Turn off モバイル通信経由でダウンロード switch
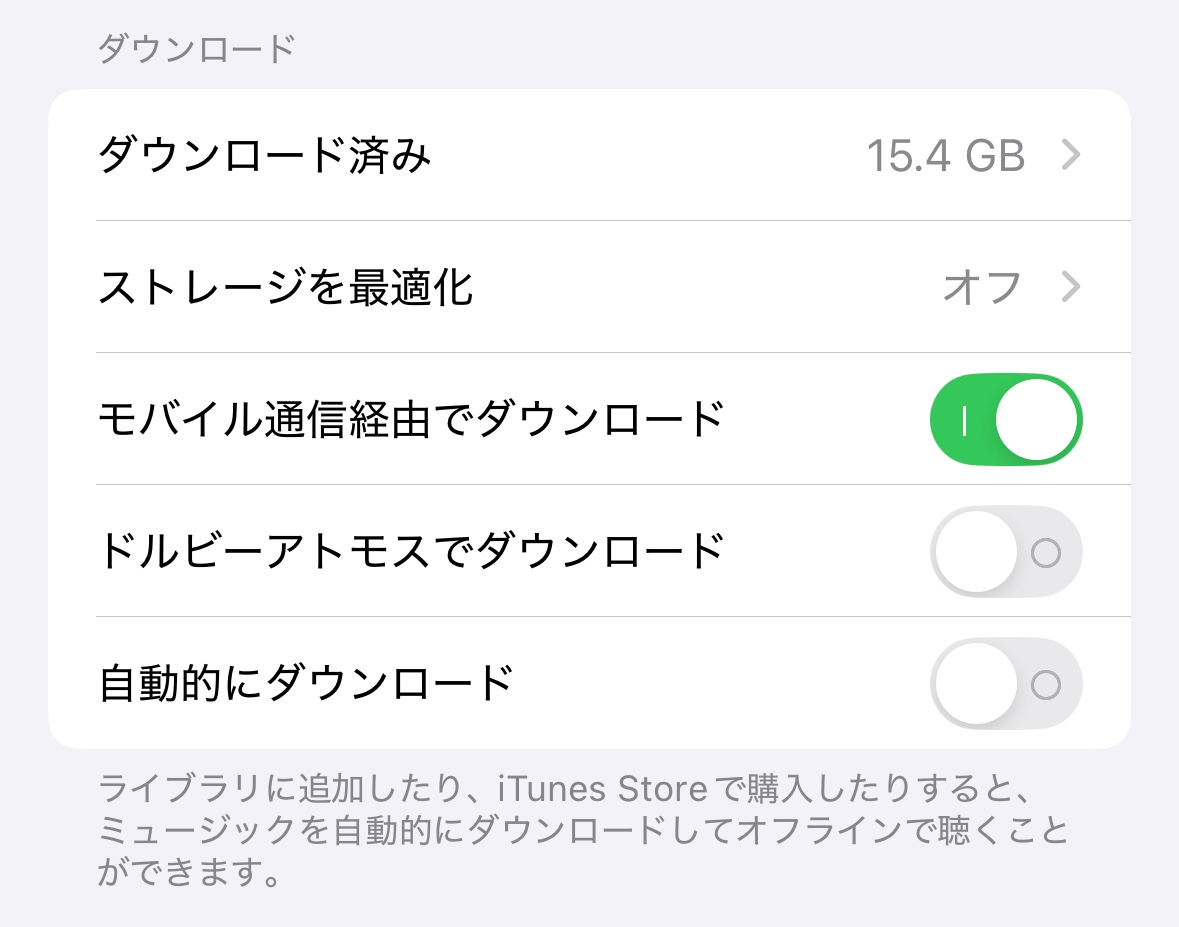 click(x=1005, y=420)
